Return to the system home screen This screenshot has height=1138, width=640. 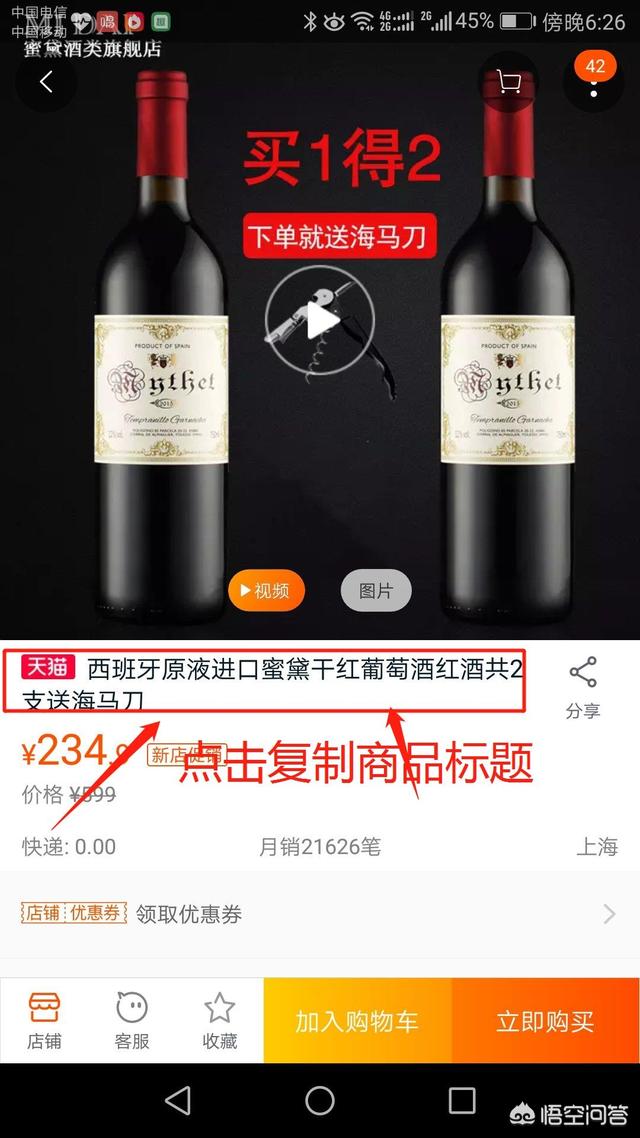tap(320, 1101)
